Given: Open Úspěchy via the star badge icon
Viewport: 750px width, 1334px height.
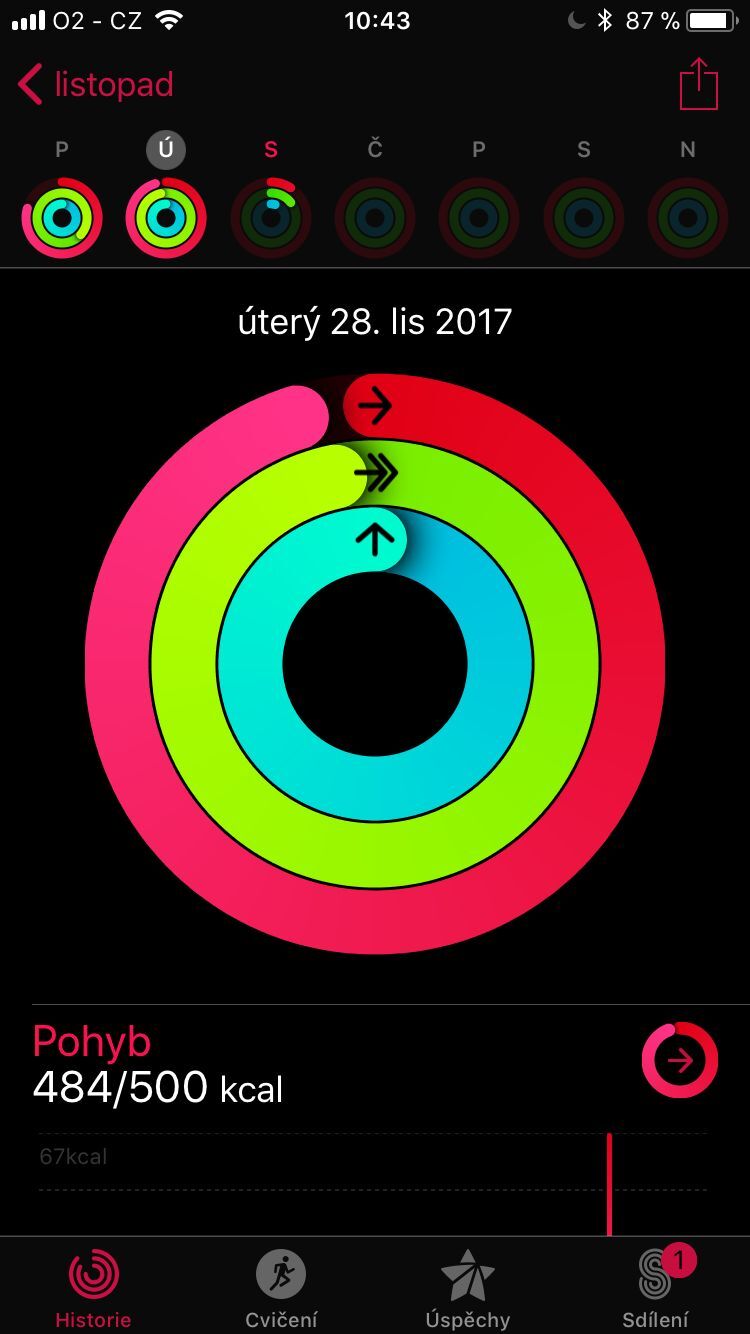Looking at the screenshot, I should [469, 1275].
